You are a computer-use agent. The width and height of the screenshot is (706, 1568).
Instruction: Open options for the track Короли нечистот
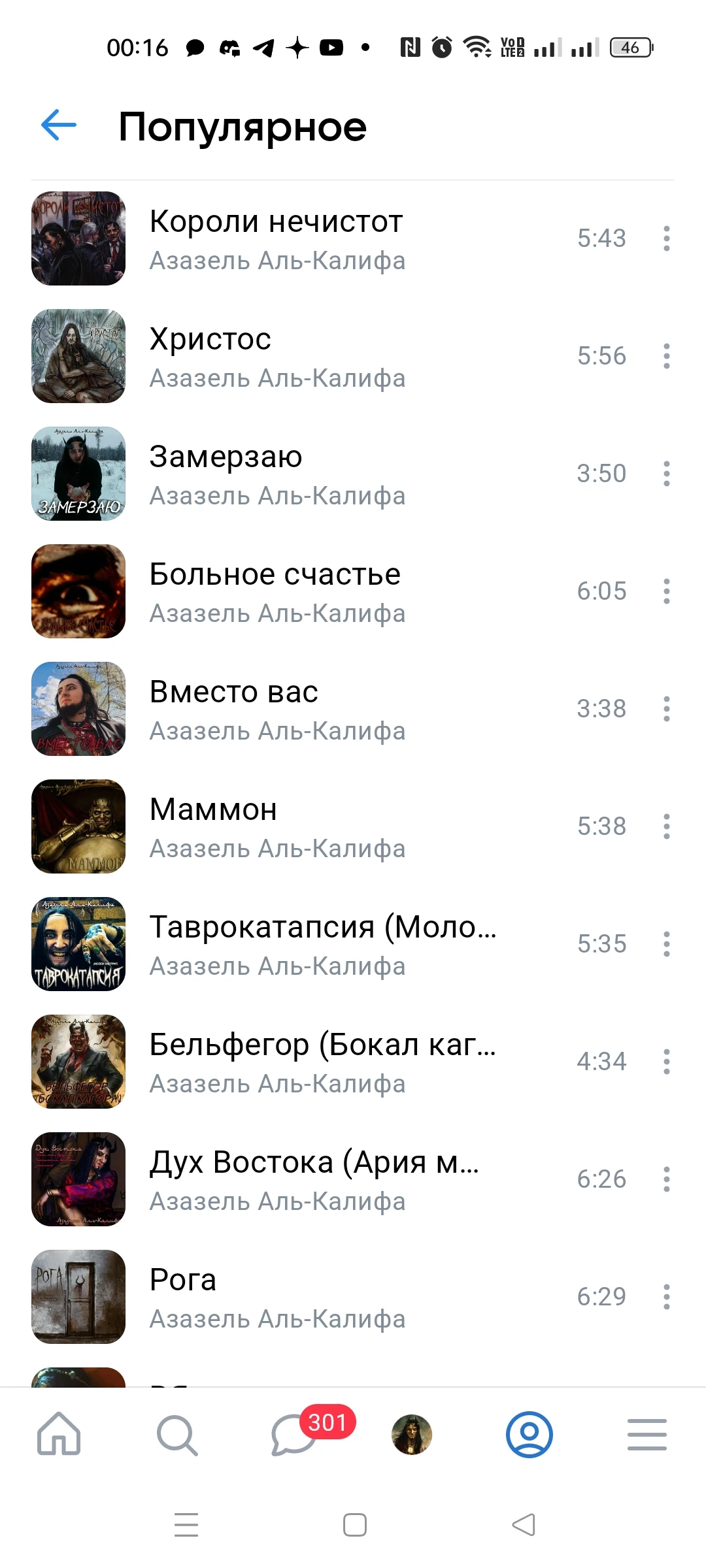point(666,238)
